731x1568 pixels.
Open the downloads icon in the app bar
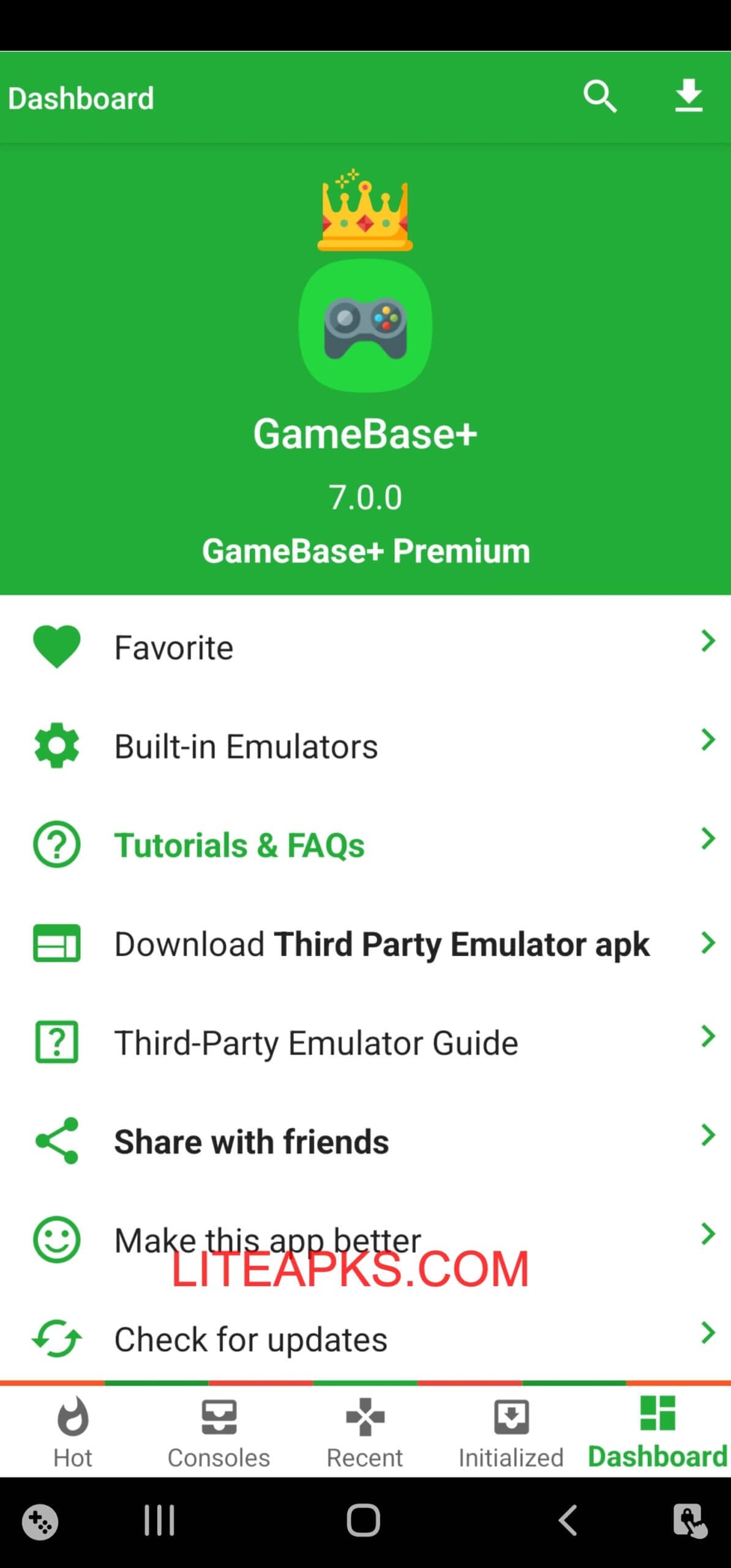(x=688, y=96)
